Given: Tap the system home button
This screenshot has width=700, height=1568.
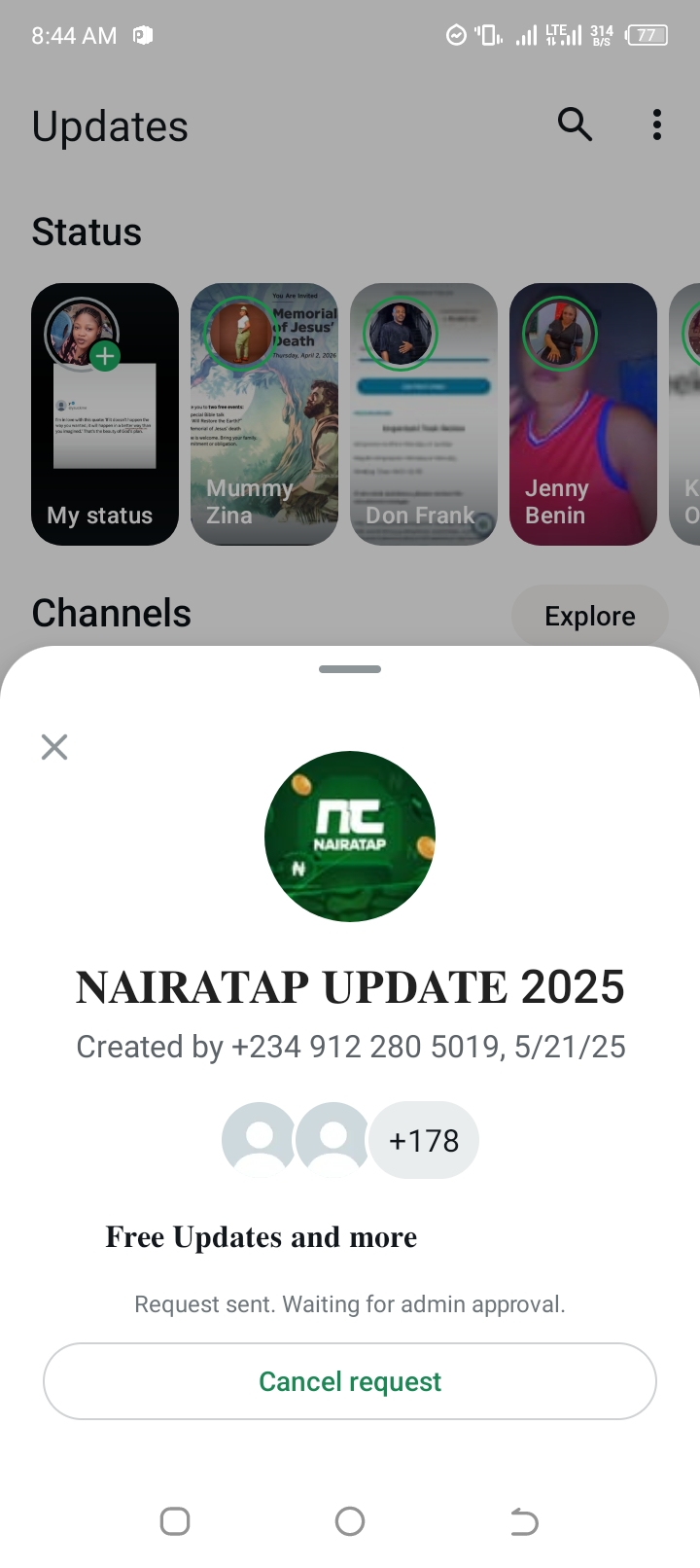Looking at the screenshot, I should [x=350, y=1521].
